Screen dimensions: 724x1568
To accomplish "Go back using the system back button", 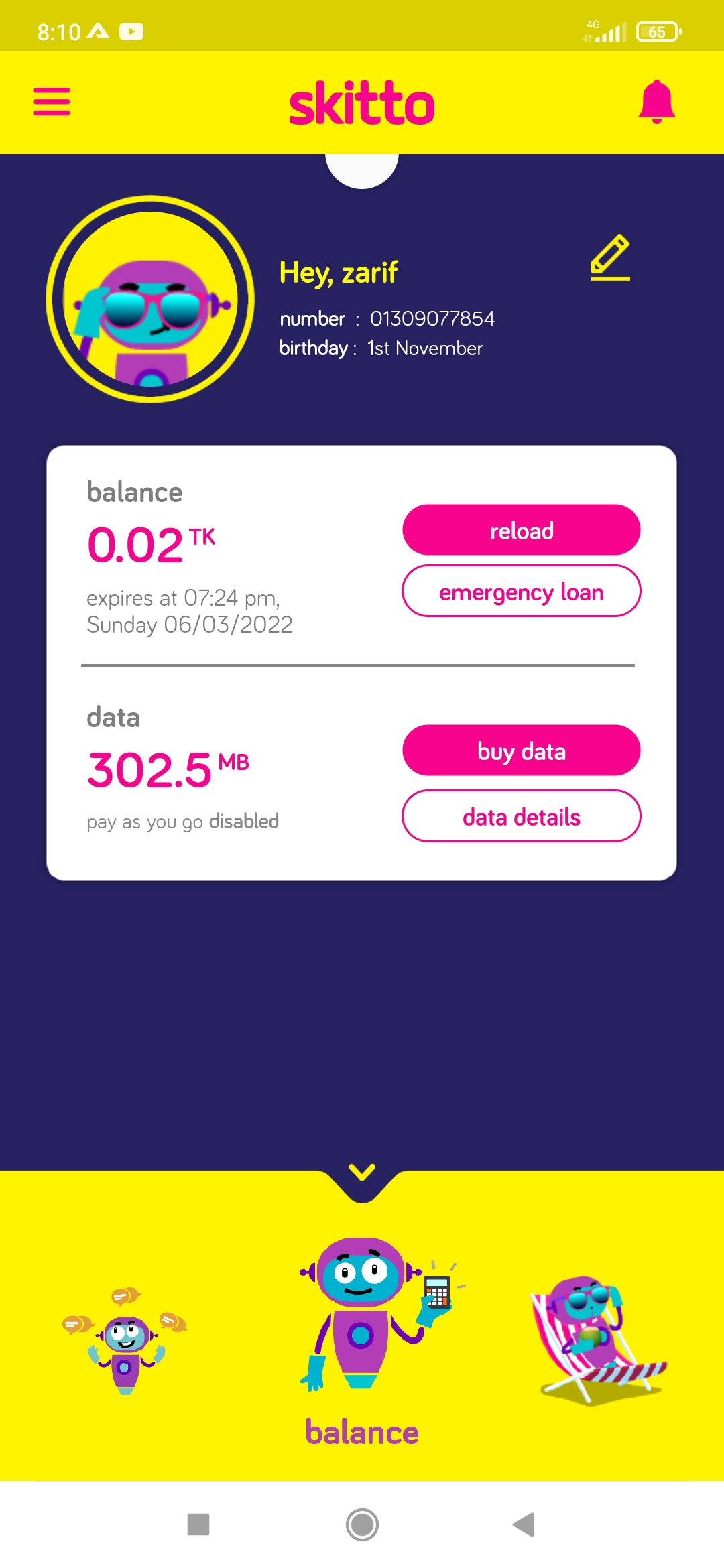I will click(x=524, y=1524).
